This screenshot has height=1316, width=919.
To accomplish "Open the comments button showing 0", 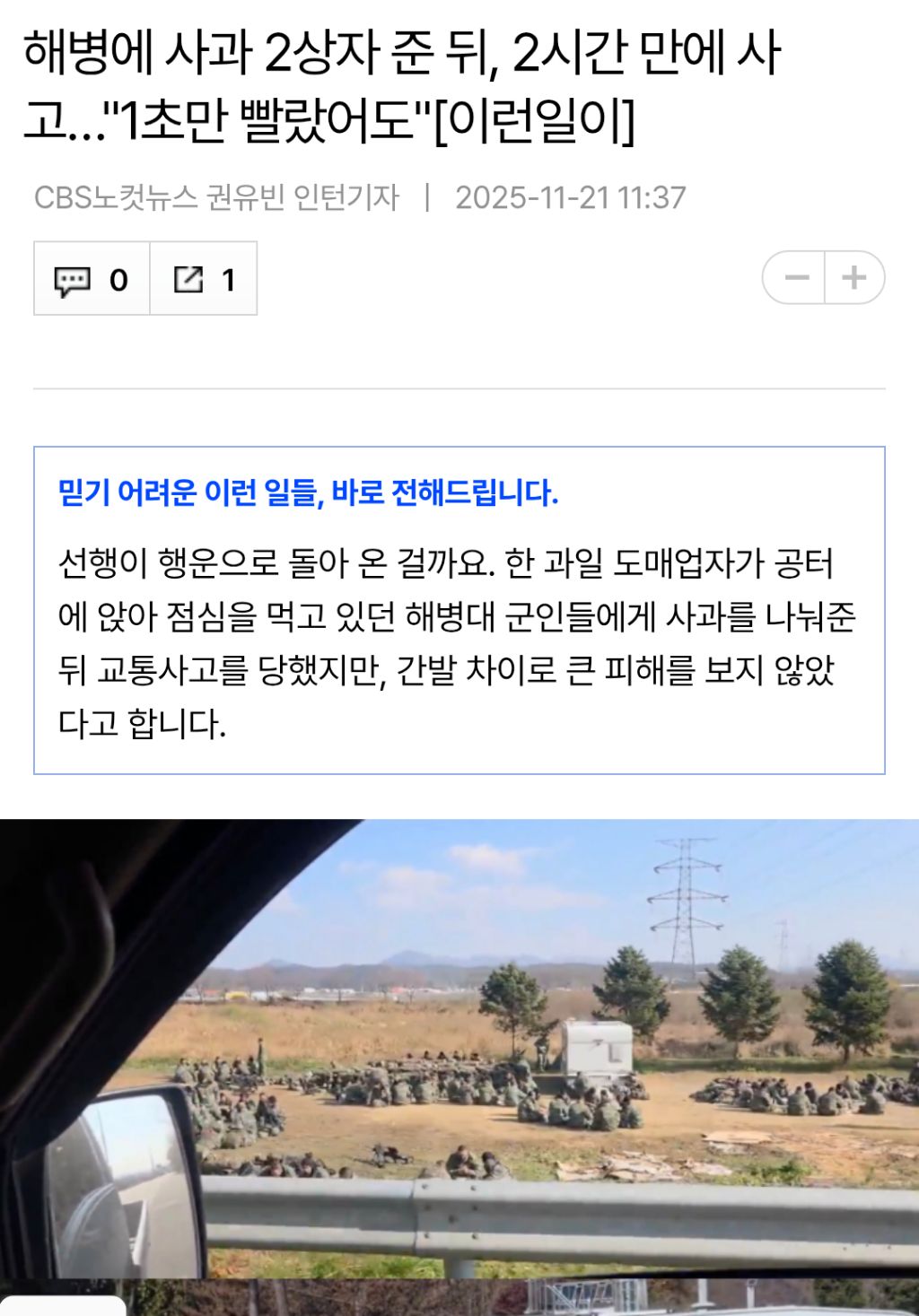I will pos(92,279).
